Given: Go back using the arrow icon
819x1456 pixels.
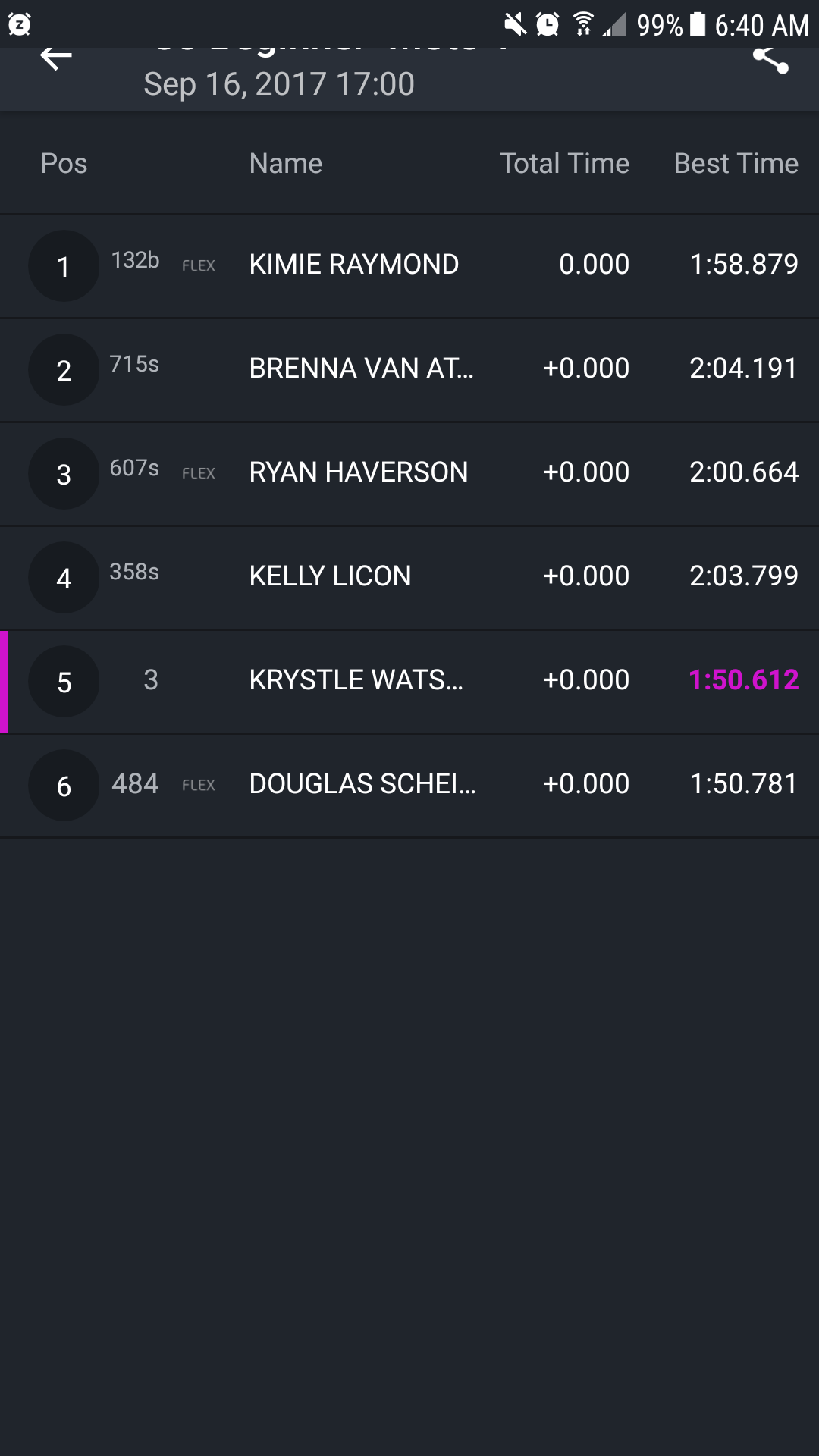Looking at the screenshot, I should pos(55,57).
